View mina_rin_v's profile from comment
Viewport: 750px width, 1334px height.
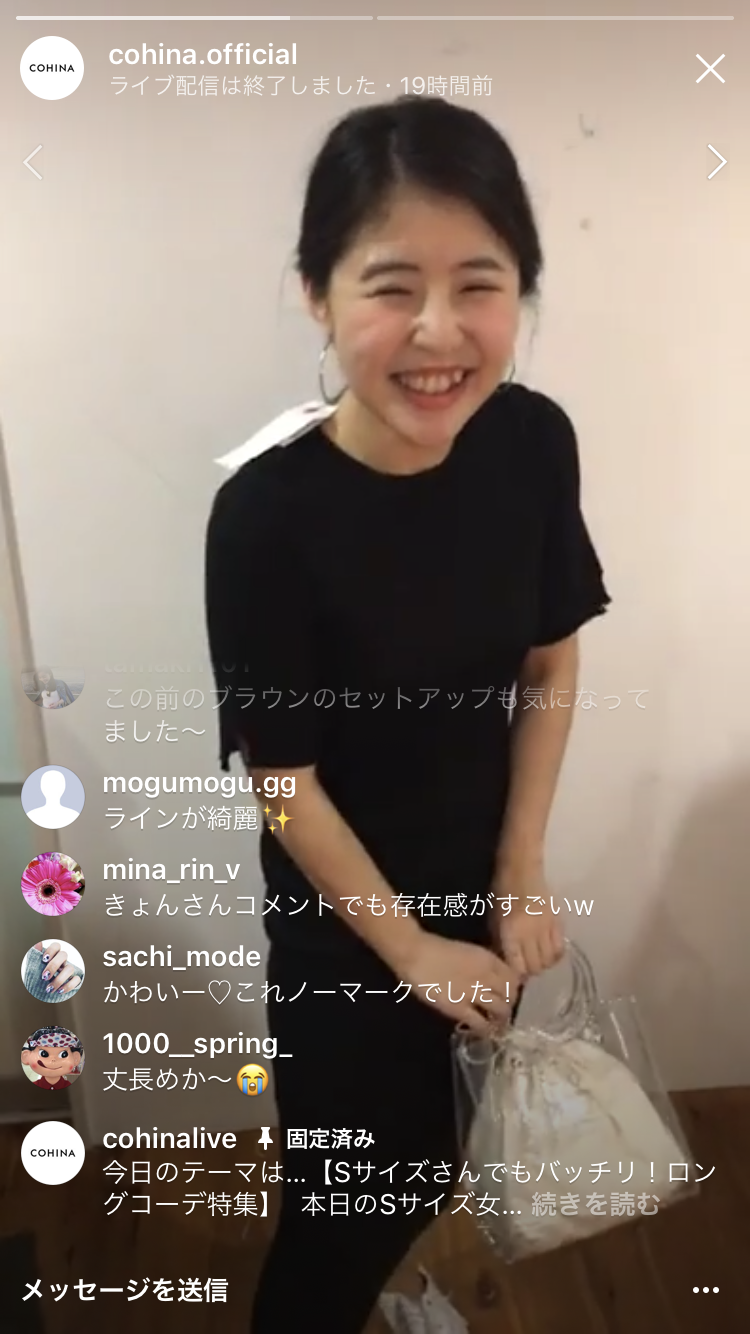click(52, 884)
